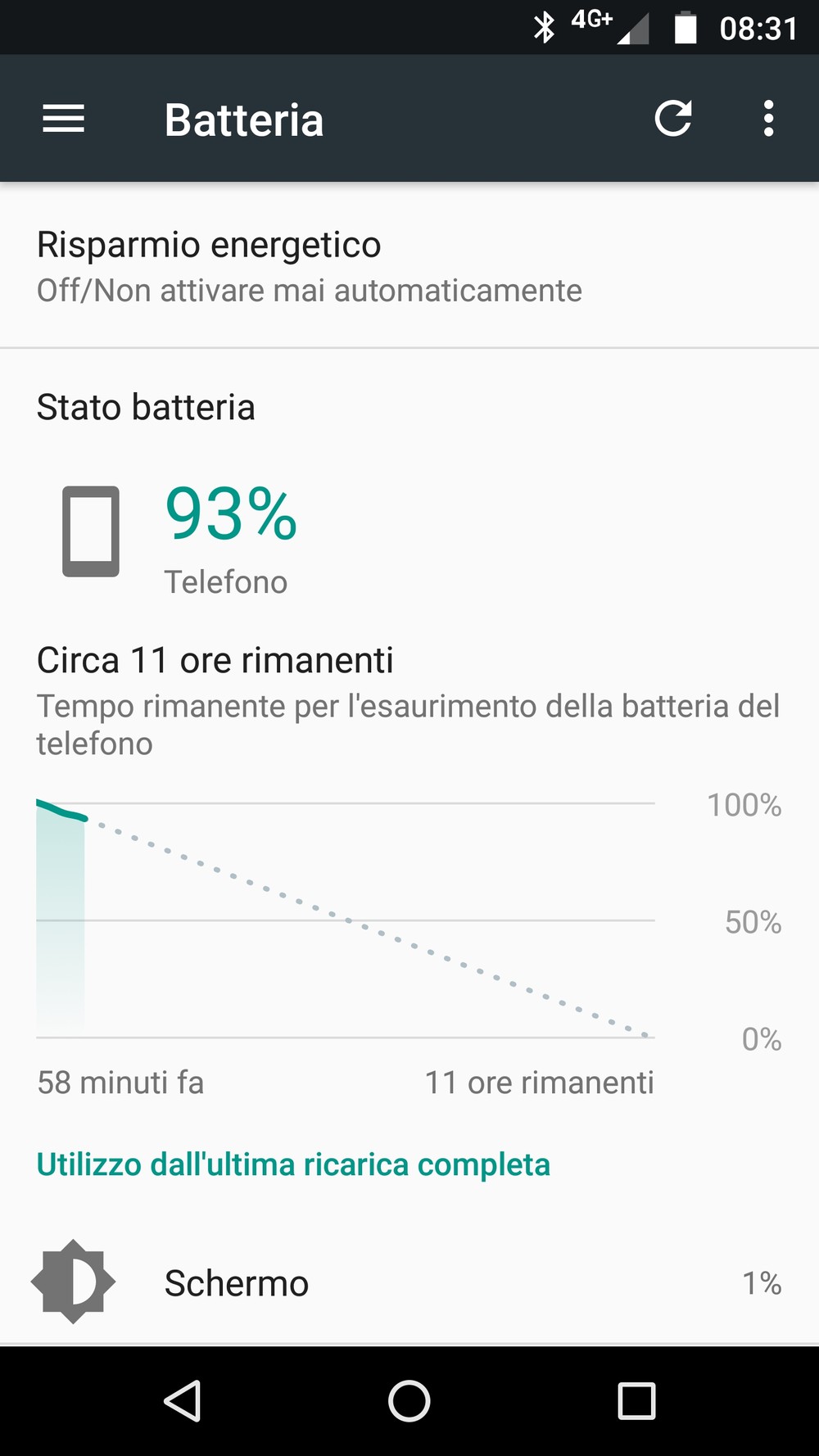Open the overflow menu
Screen dimensions: 819x1456
click(767, 119)
